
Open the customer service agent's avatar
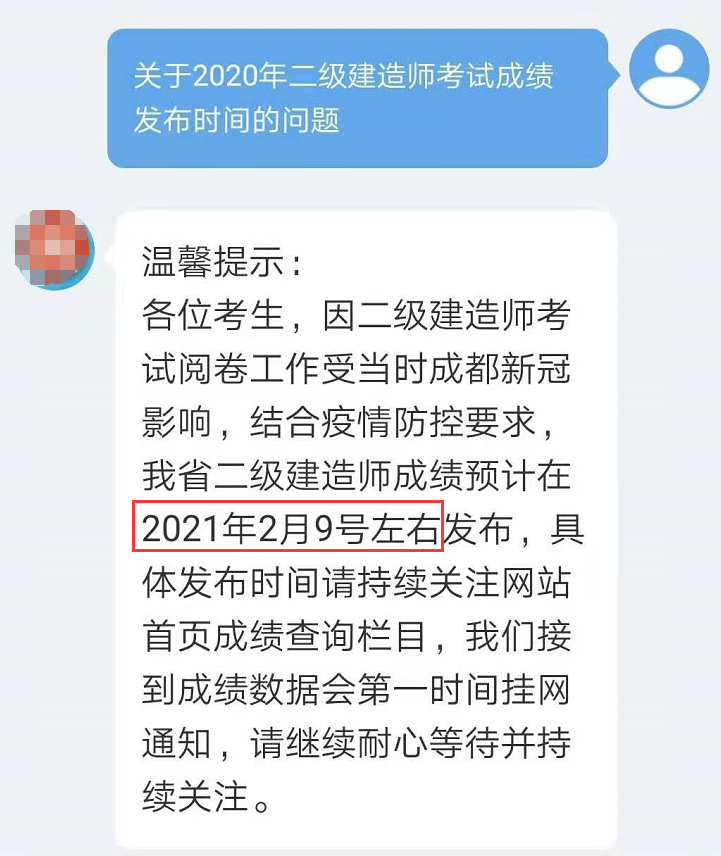pyautogui.click(x=53, y=248)
